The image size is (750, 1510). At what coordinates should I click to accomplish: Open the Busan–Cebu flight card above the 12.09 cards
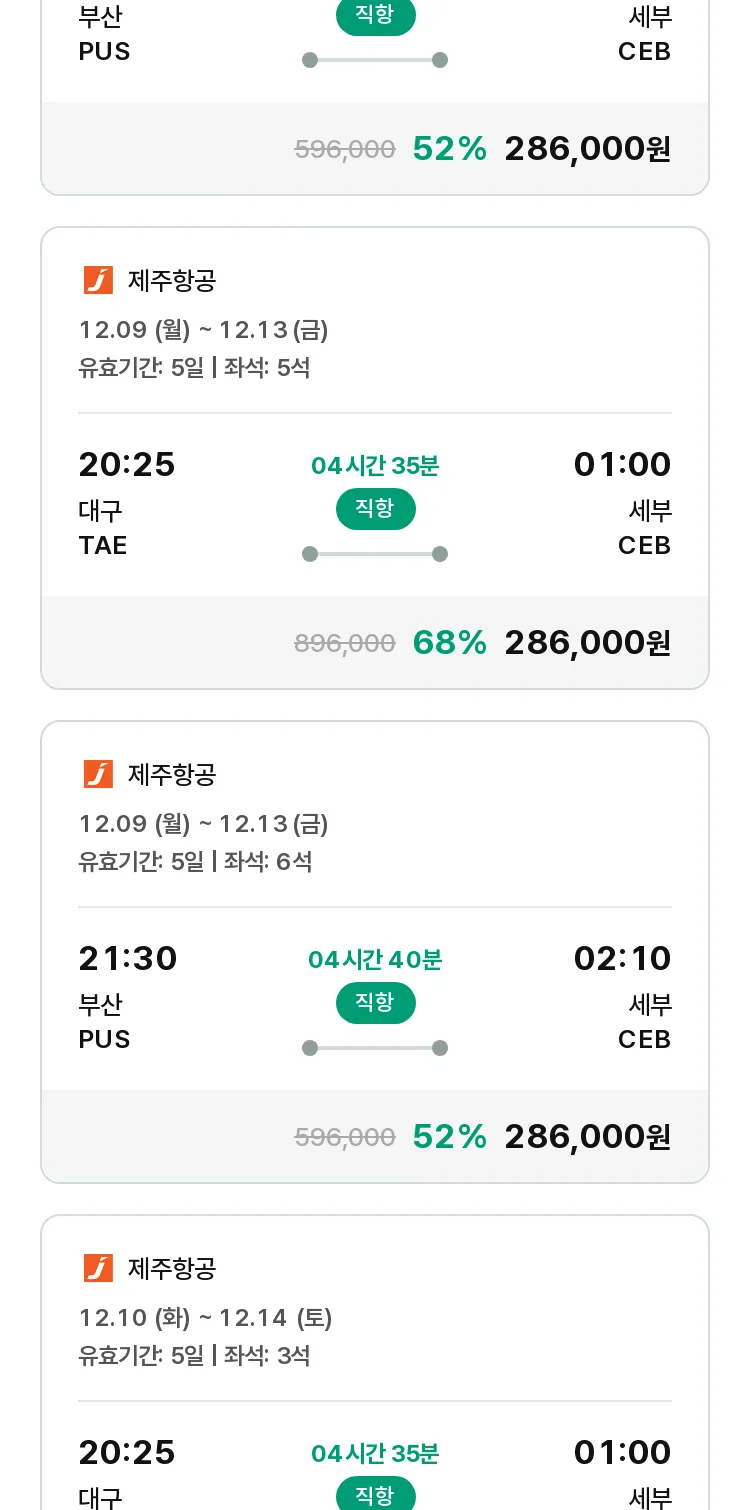[x=375, y=97]
